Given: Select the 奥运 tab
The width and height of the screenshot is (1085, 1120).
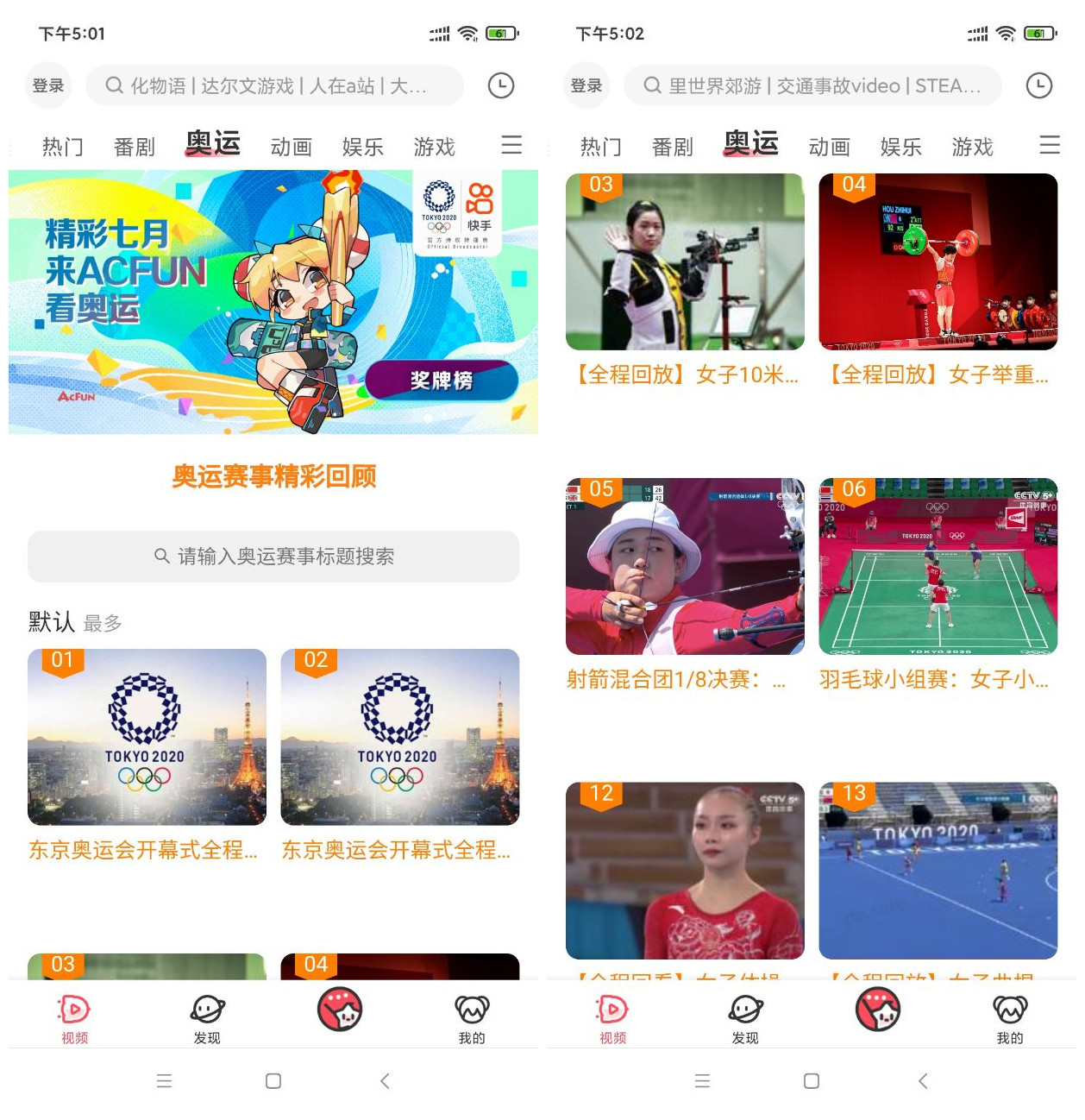Looking at the screenshot, I should [x=213, y=143].
